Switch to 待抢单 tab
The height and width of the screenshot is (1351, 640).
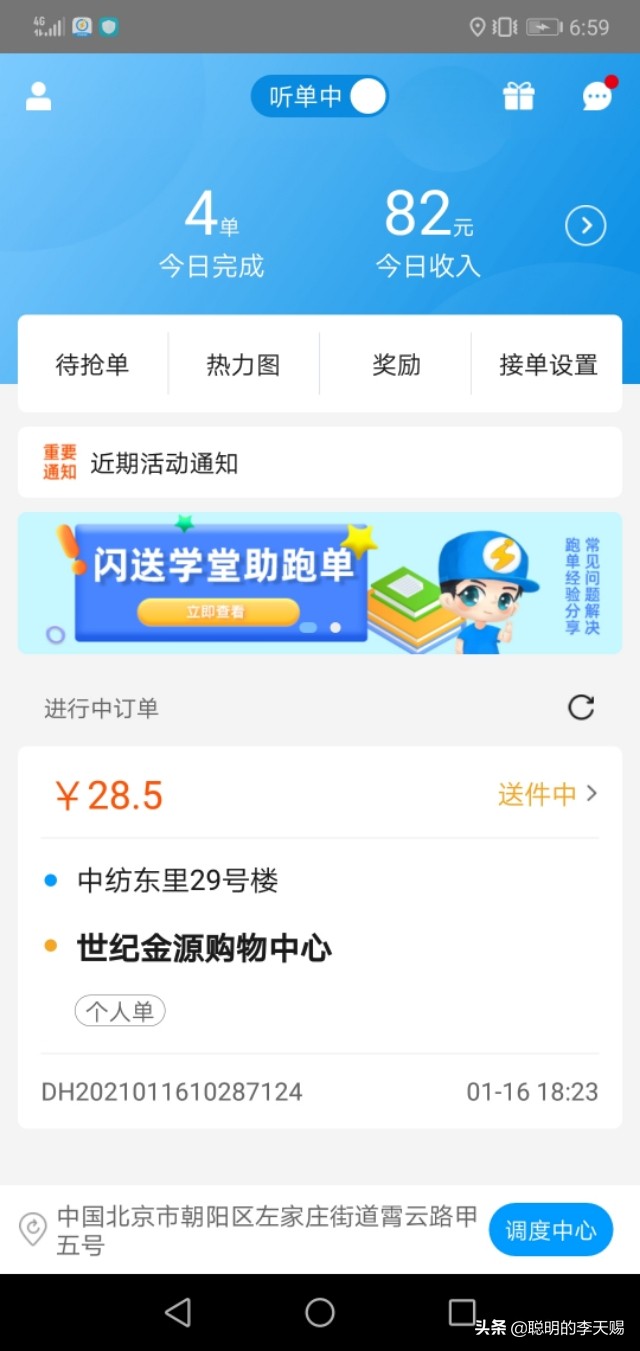[x=92, y=365]
